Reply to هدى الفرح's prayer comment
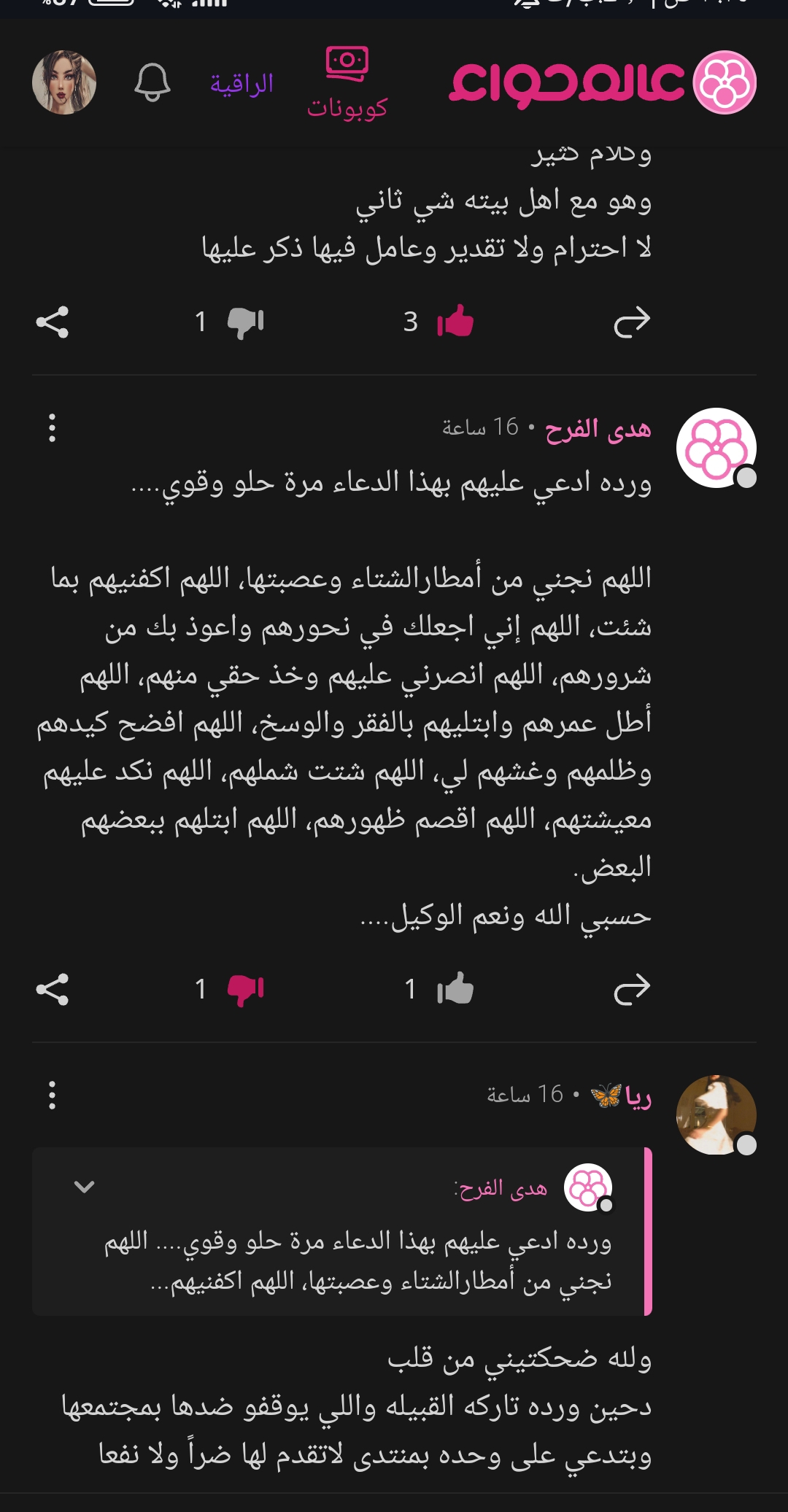 point(632,990)
